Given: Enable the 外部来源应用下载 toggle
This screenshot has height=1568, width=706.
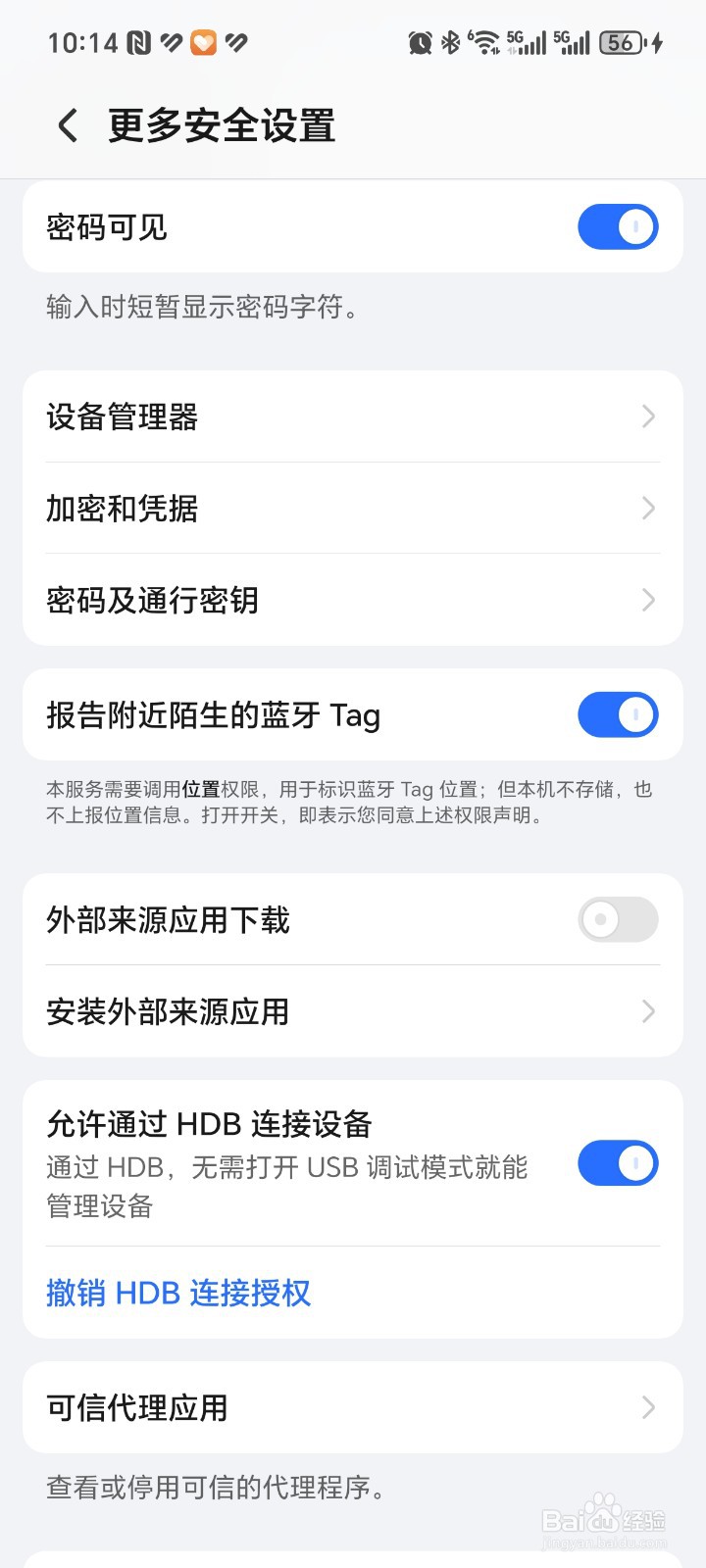Looking at the screenshot, I should pos(618,919).
